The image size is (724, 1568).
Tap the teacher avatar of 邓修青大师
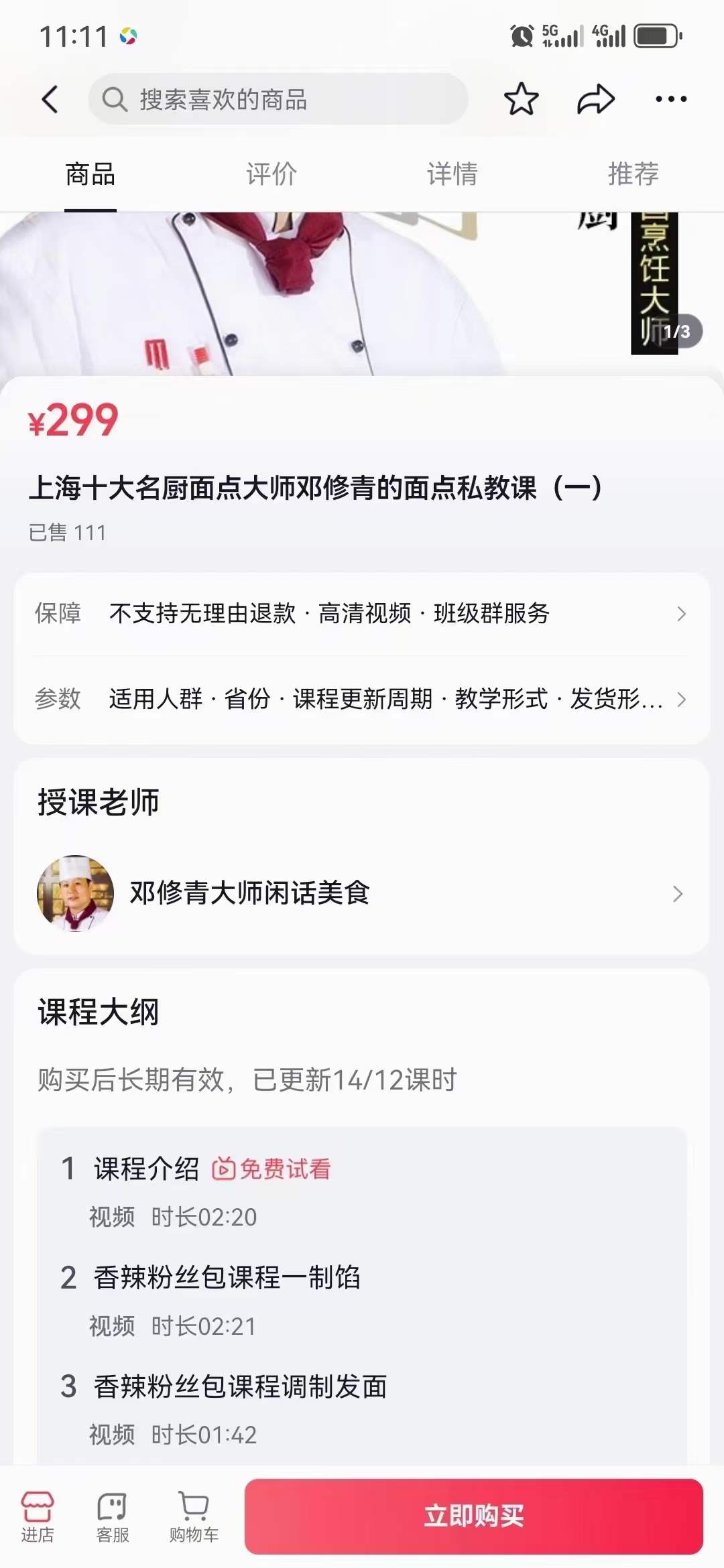coord(76,895)
